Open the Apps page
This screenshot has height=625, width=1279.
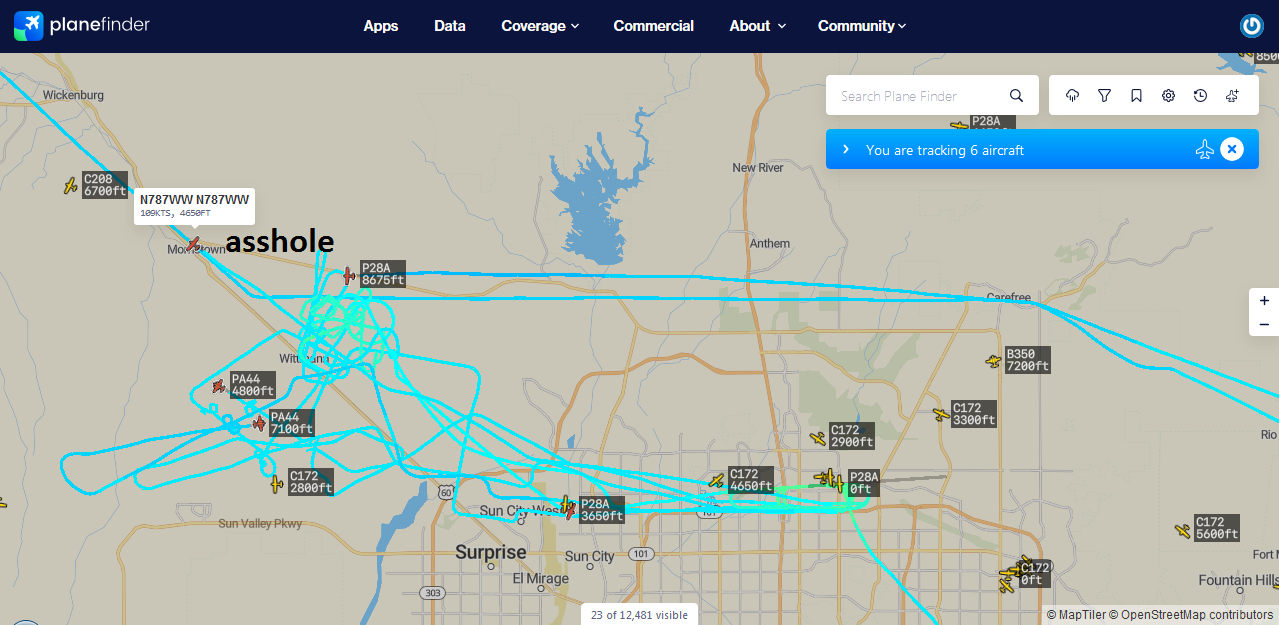click(381, 26)
